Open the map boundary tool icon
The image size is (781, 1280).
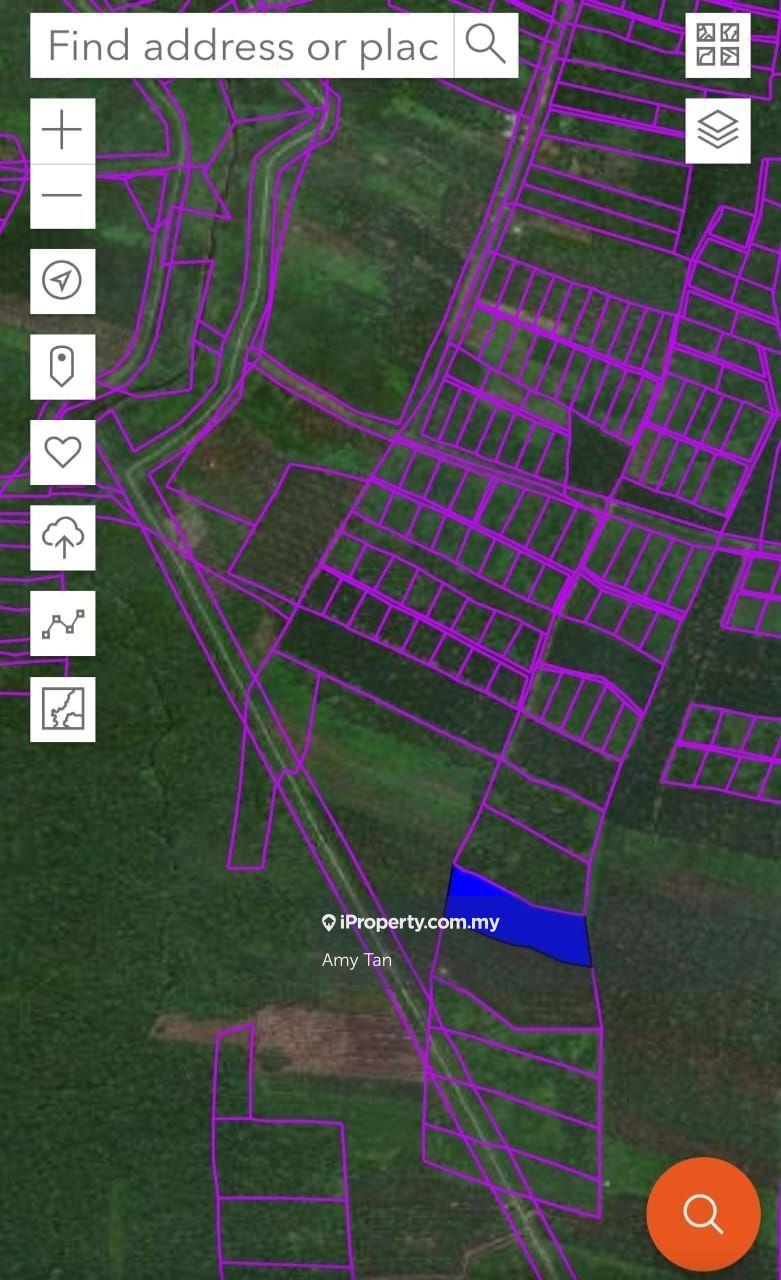pyautogui.click(x=63, y=709)
